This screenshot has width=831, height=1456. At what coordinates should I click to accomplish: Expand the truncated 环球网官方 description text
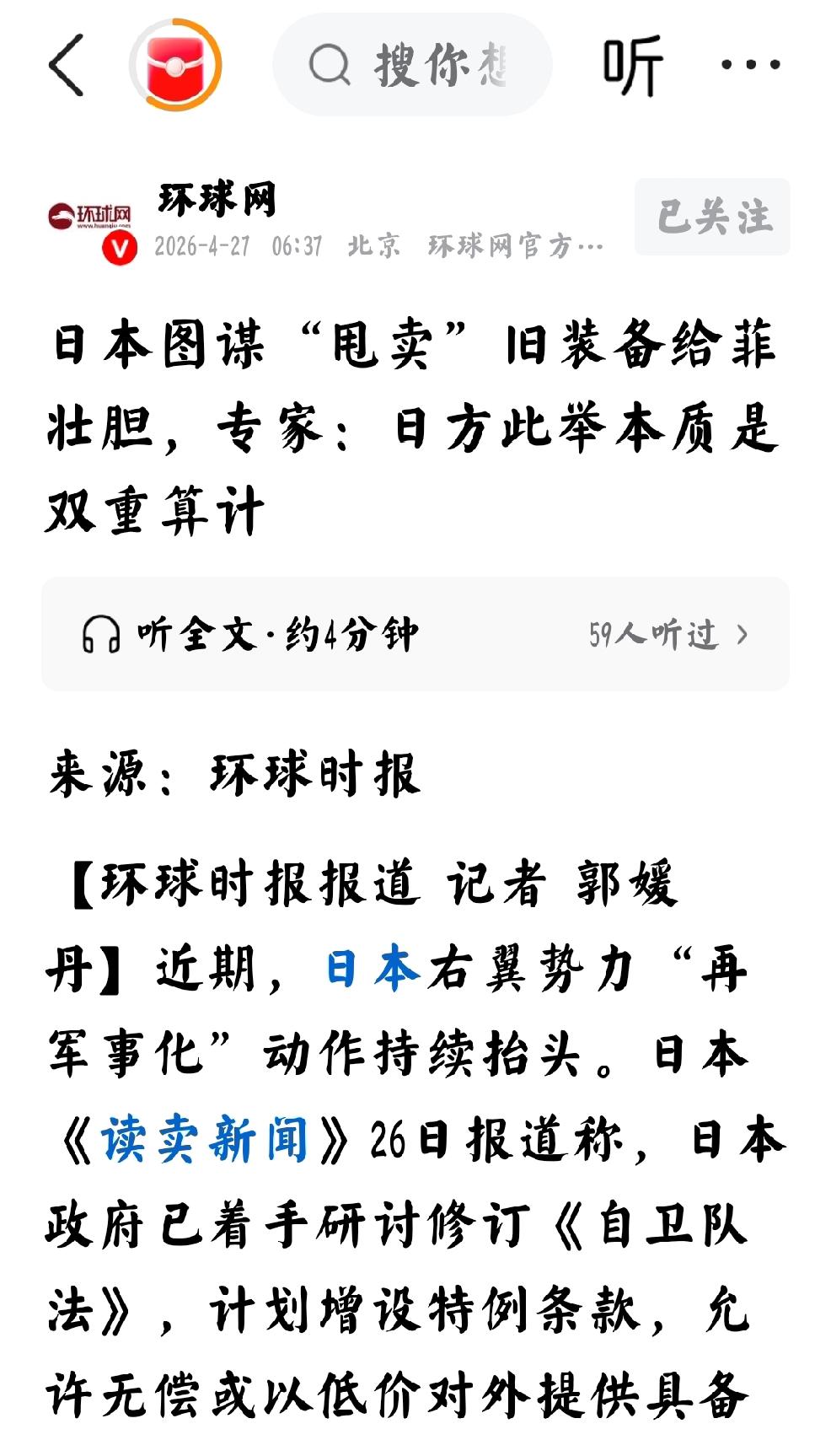pyautogui.click(x=514, y=247)
